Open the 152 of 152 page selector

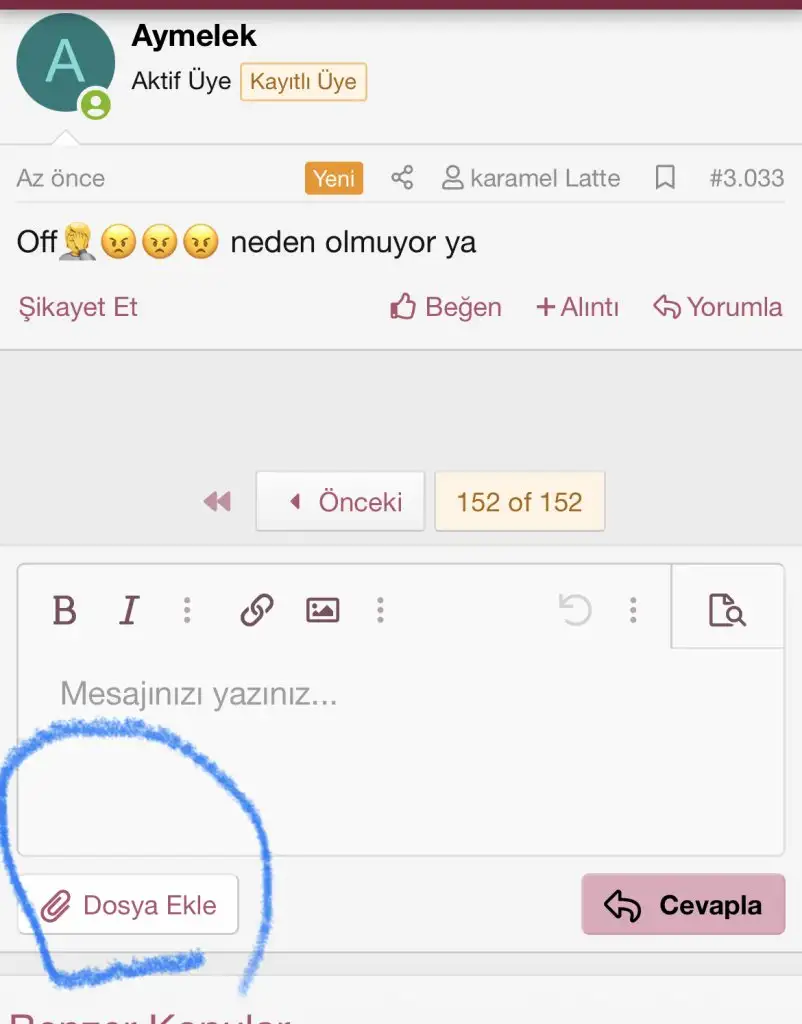pos(519,501)
